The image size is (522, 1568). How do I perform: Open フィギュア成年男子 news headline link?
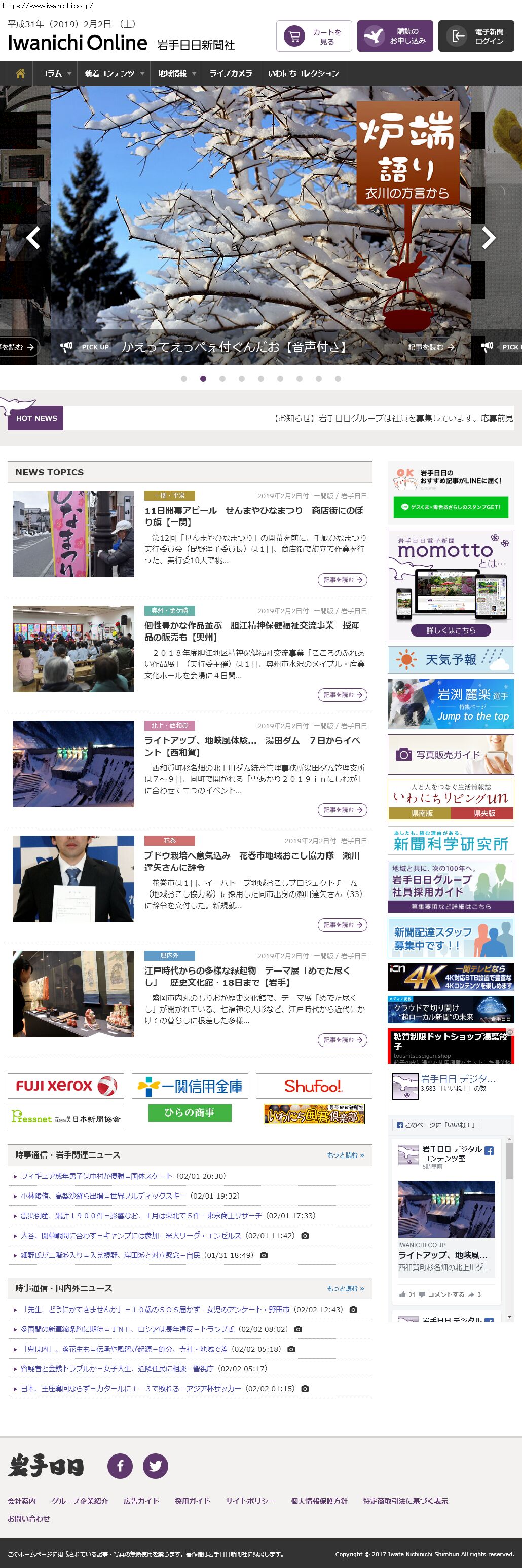(96, 1175)
